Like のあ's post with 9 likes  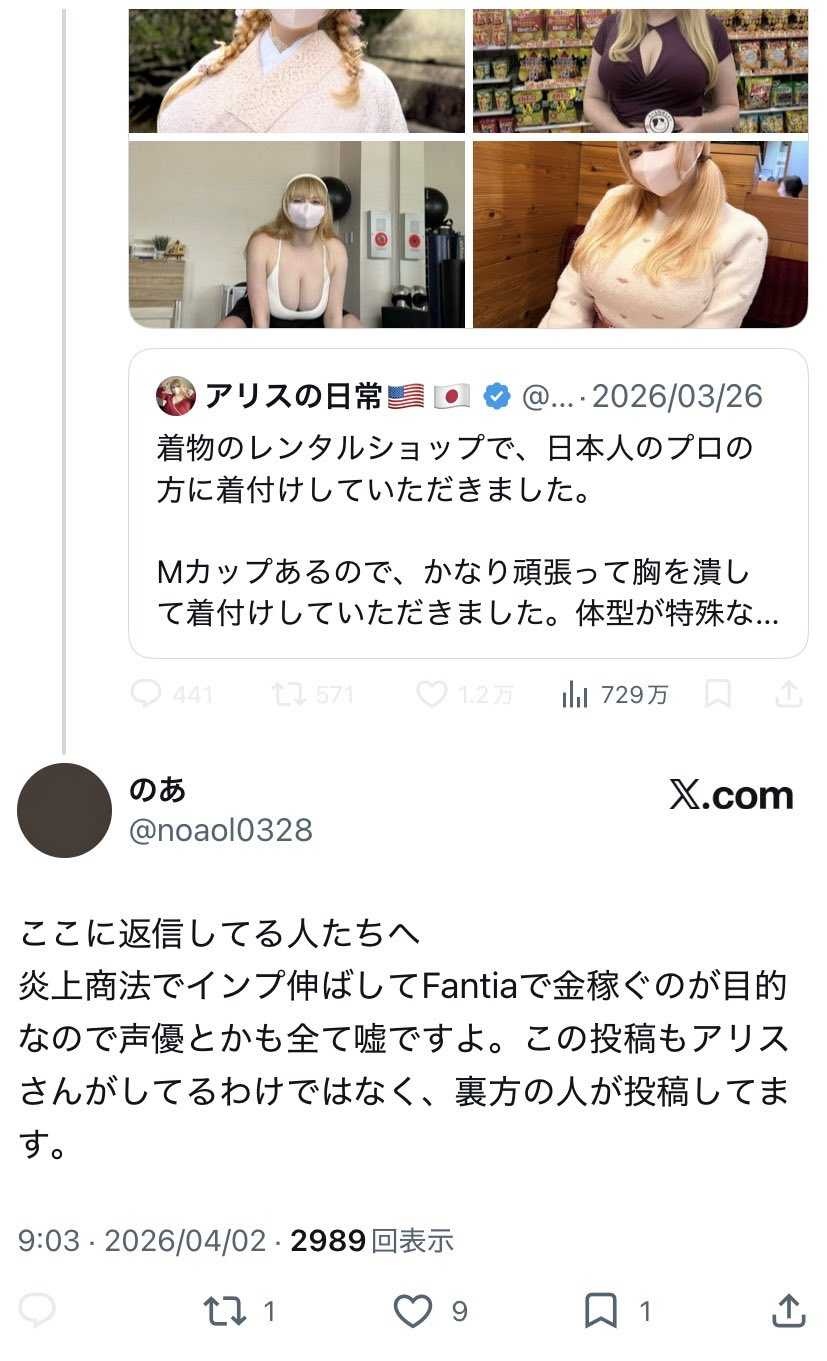point(413,1310)
